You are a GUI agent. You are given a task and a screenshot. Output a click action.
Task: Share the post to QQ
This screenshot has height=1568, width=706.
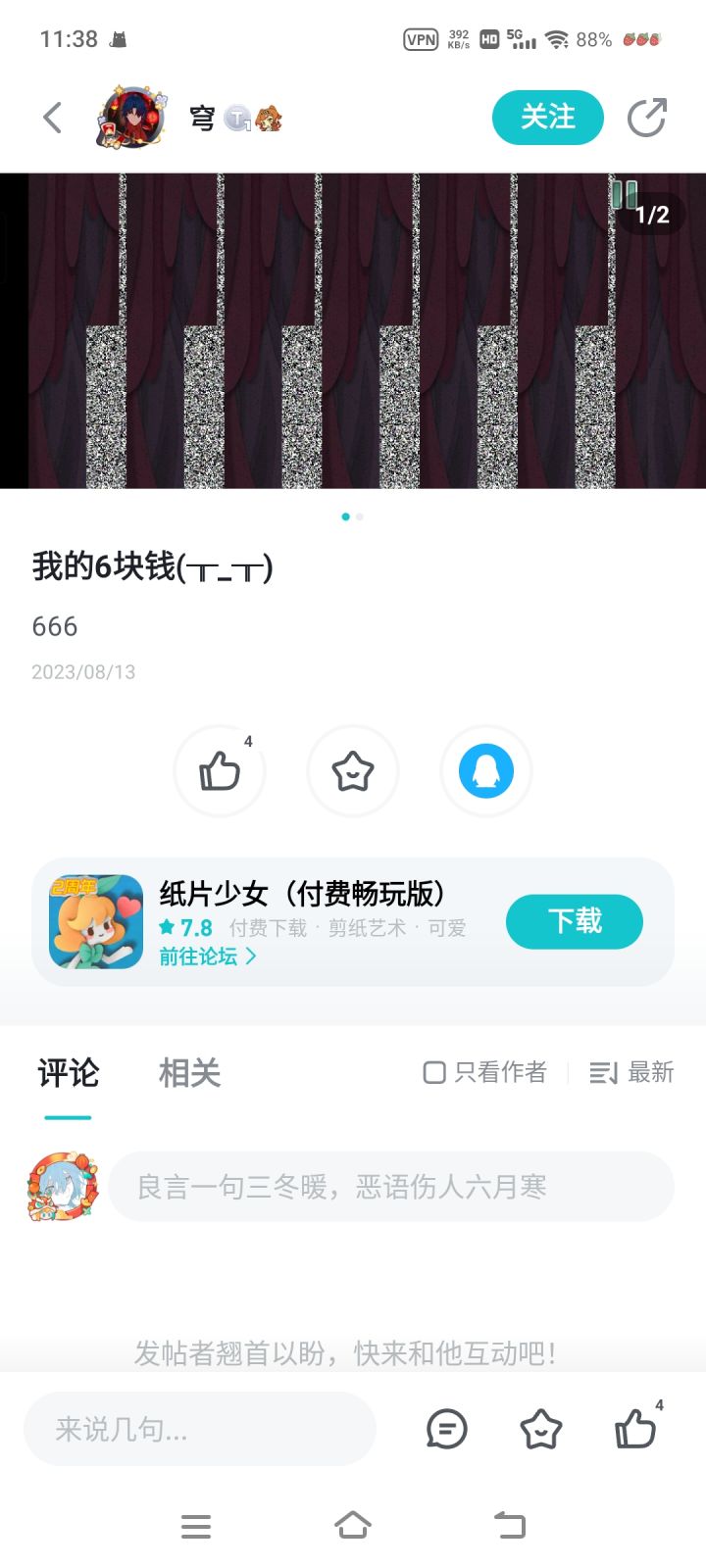[x=486, y=771]
